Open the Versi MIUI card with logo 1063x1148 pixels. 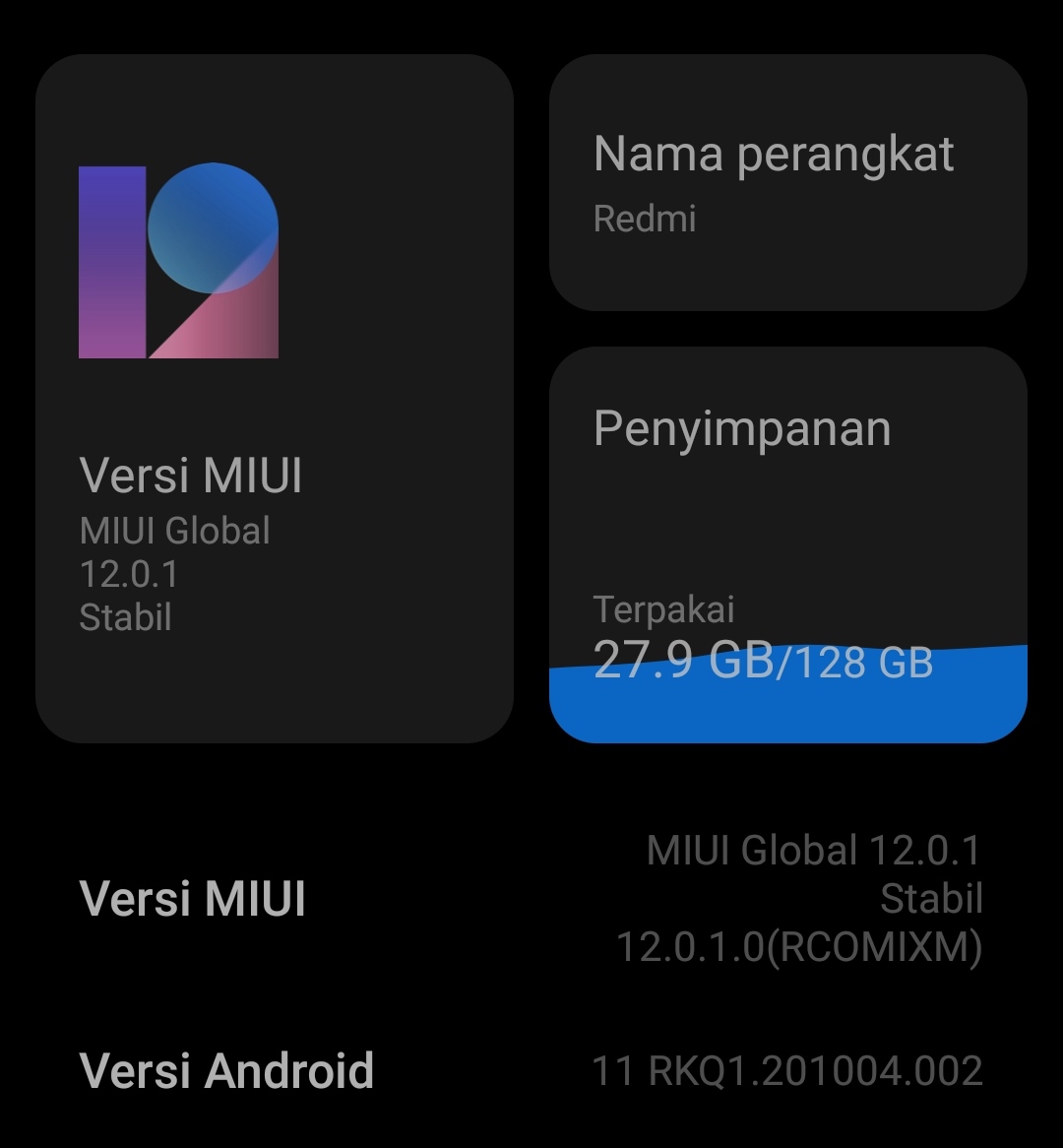tap(274, 399)
